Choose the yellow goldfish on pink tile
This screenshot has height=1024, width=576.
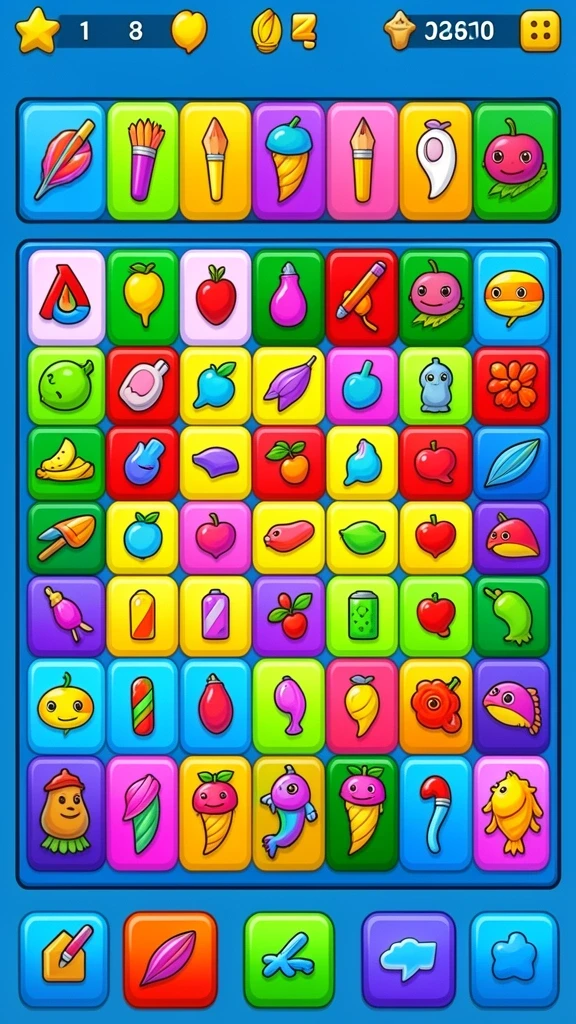pos(511,814)
